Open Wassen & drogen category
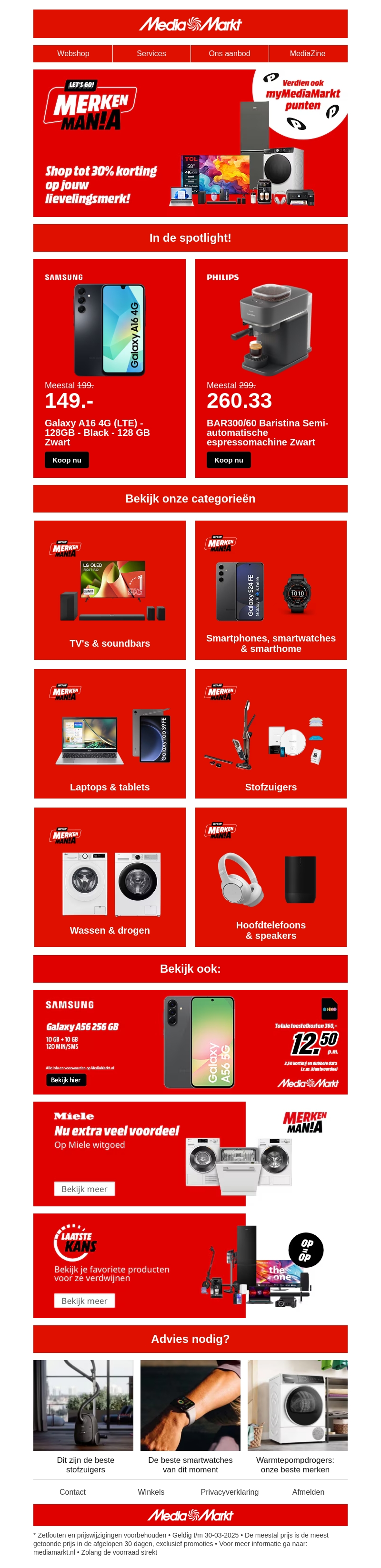The image size is (381, 1568). click(x=110, y=877)
